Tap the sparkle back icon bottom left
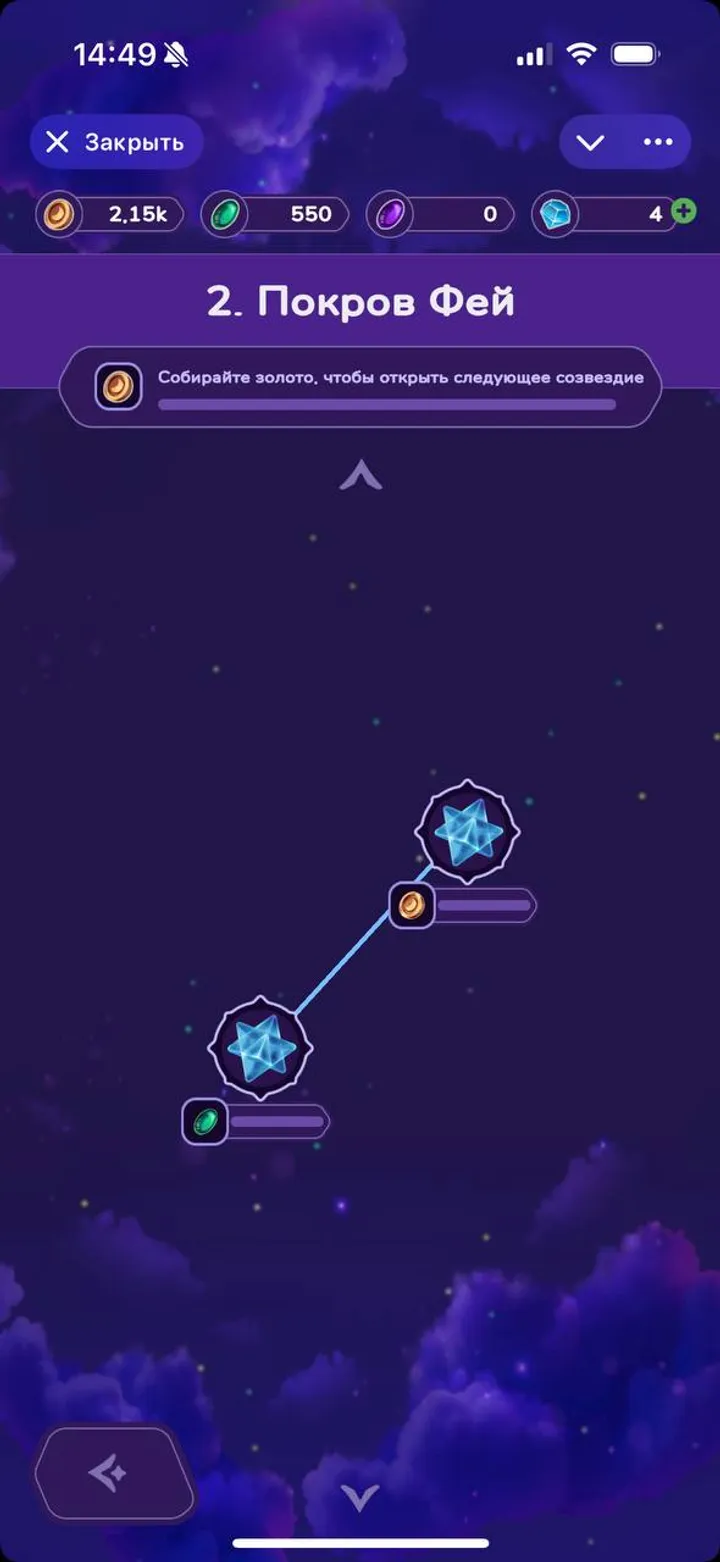This screenshot has height=1562, width=720. point(110,1472)
